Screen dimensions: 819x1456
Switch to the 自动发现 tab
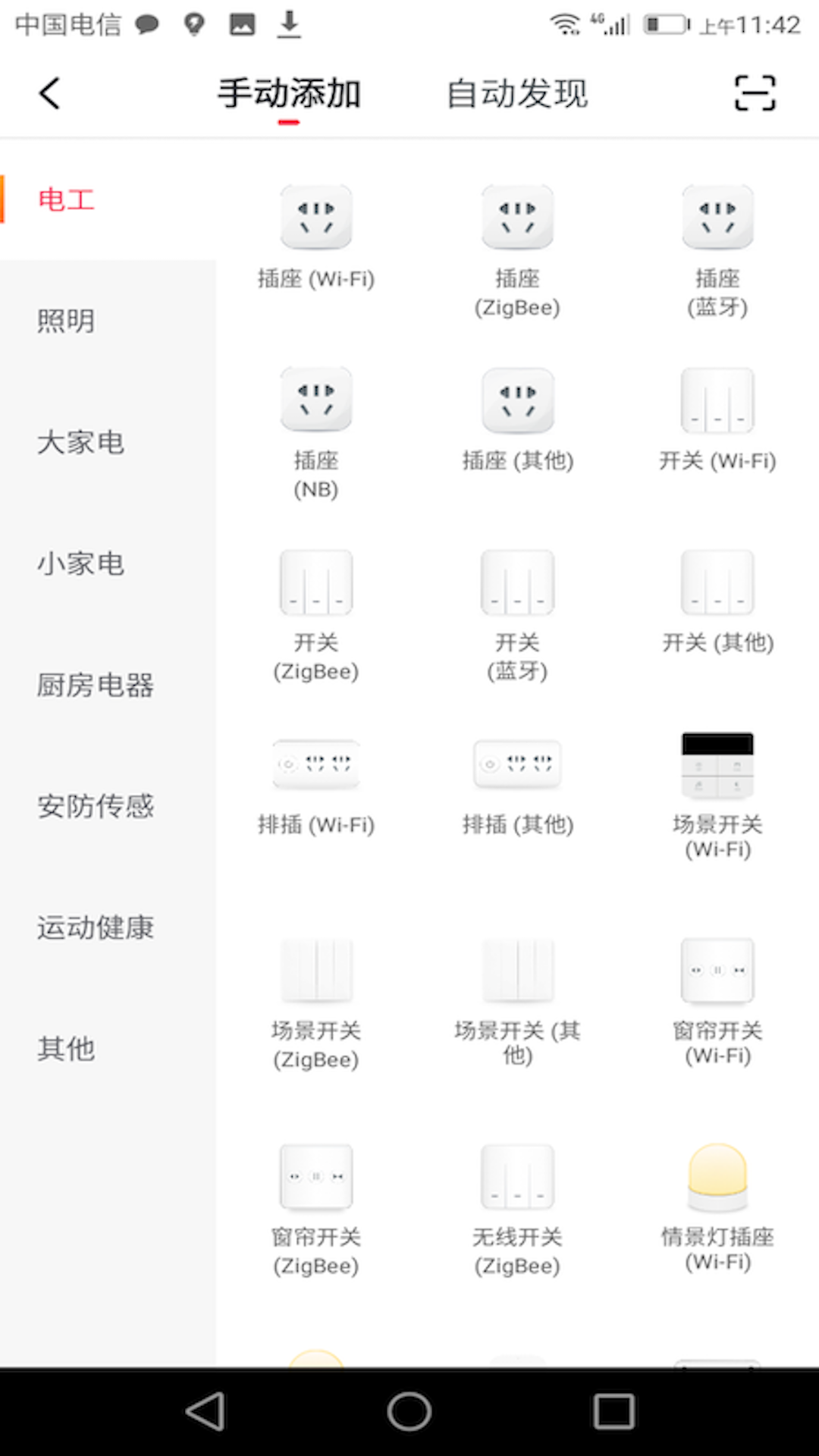point(517,93)
